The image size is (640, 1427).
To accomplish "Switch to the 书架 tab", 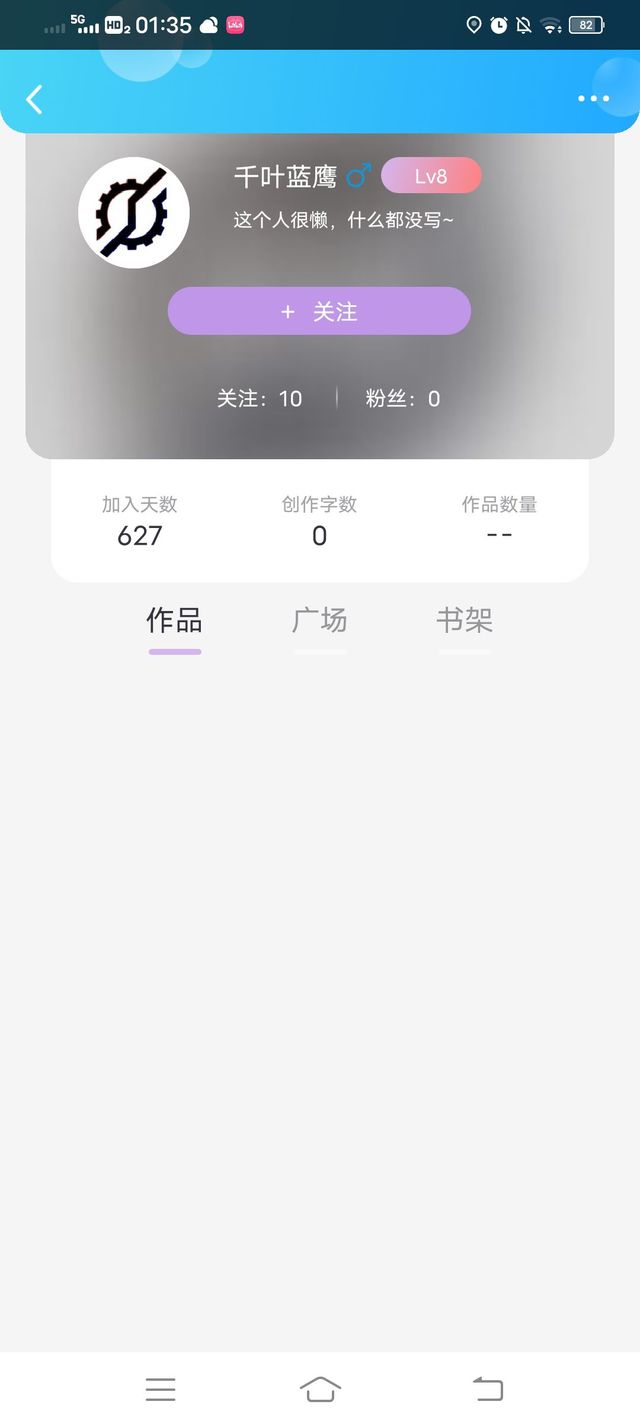I will 465,621.
